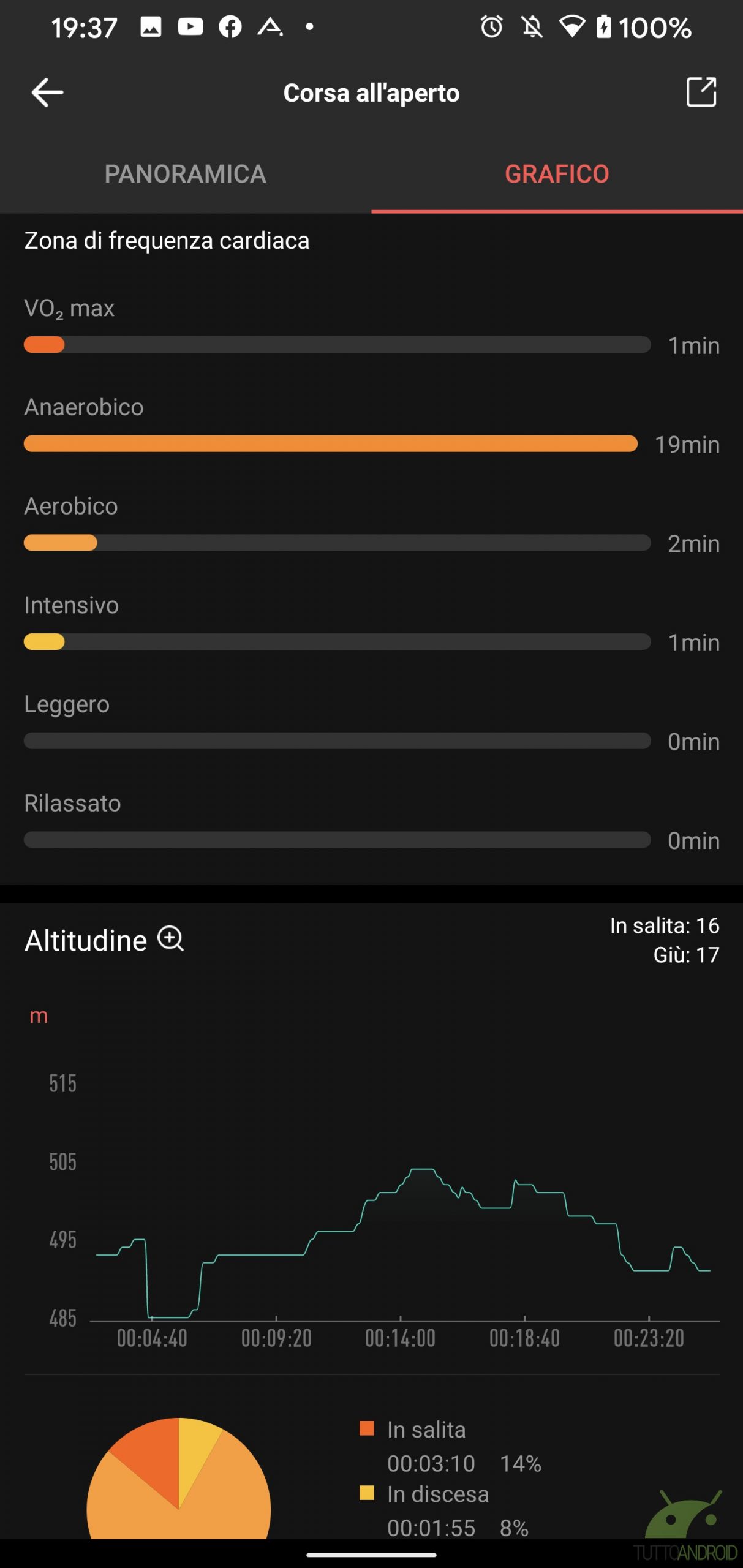This screenshot has height=1568, width=743.
Task: Enlarge the Altitudine chart with magnifier icon
Action: 171,939
